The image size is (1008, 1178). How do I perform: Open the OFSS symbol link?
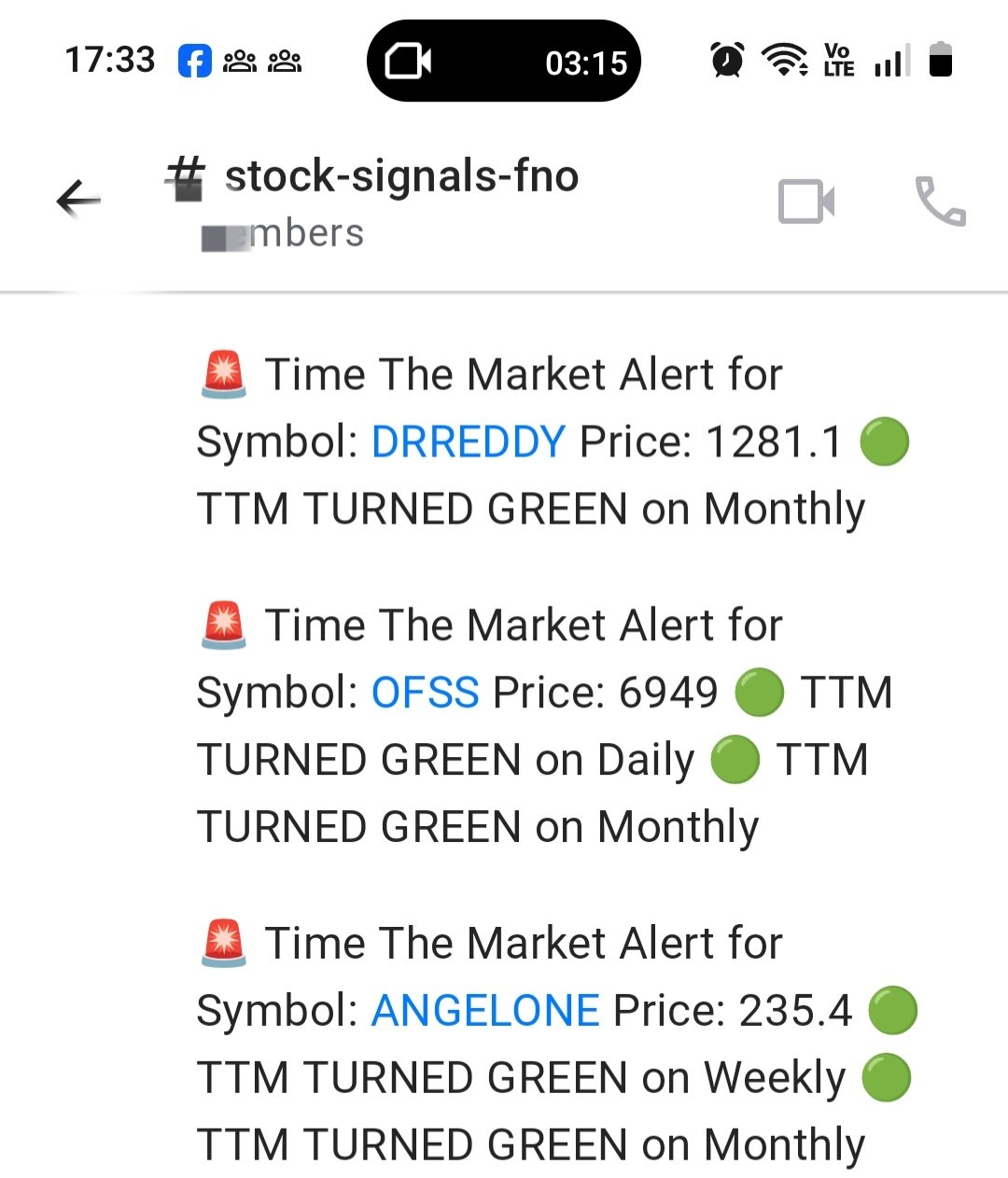click(x=426, y=694)
